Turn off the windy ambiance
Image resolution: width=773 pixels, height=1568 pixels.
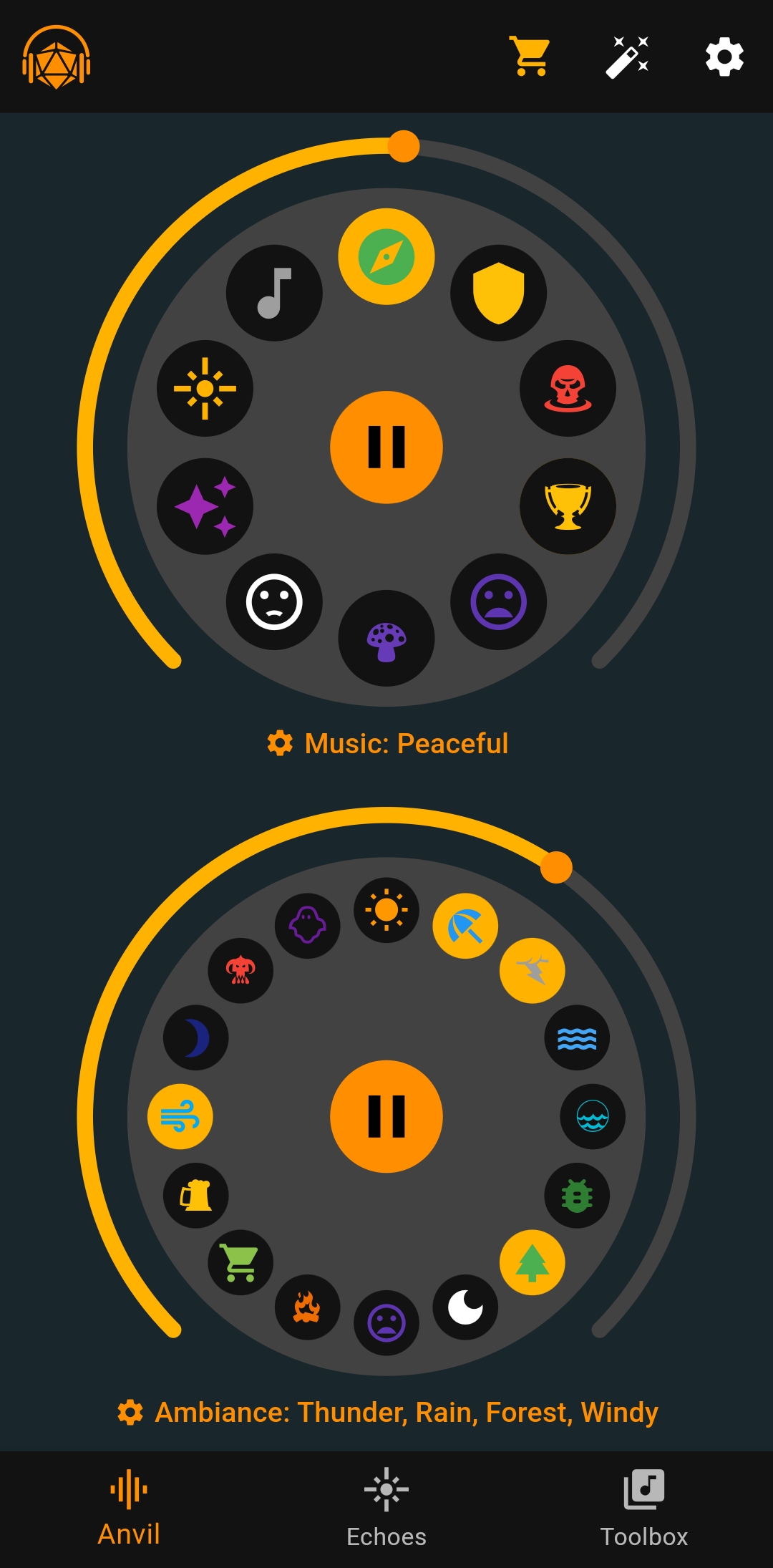180,1116
